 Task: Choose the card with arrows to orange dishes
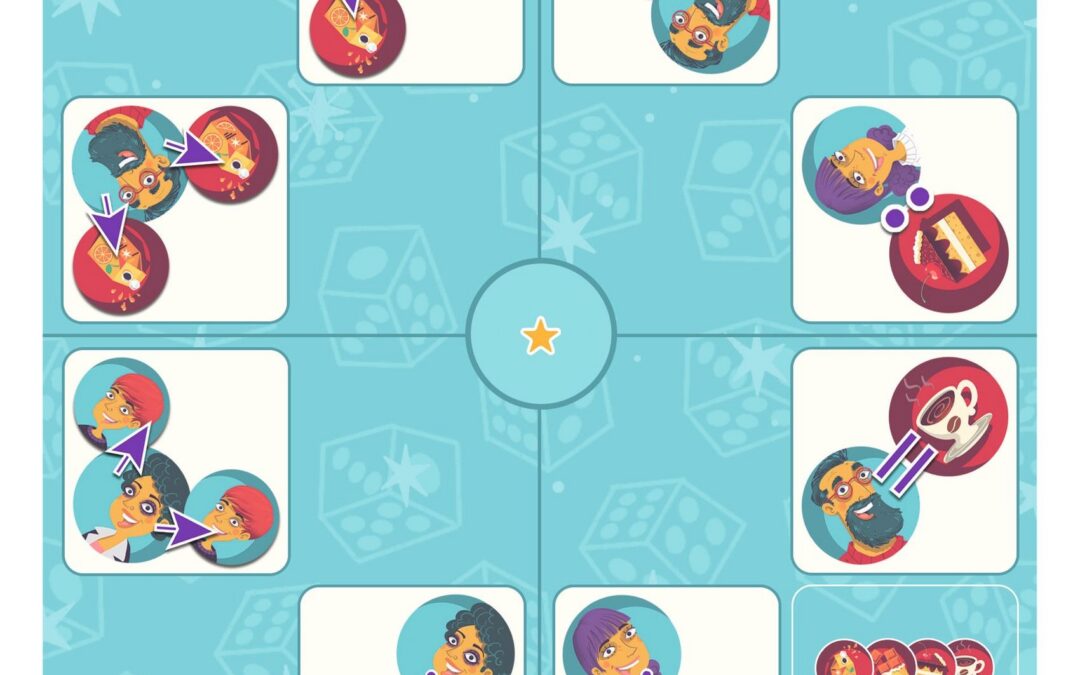[x=175, y=209]
